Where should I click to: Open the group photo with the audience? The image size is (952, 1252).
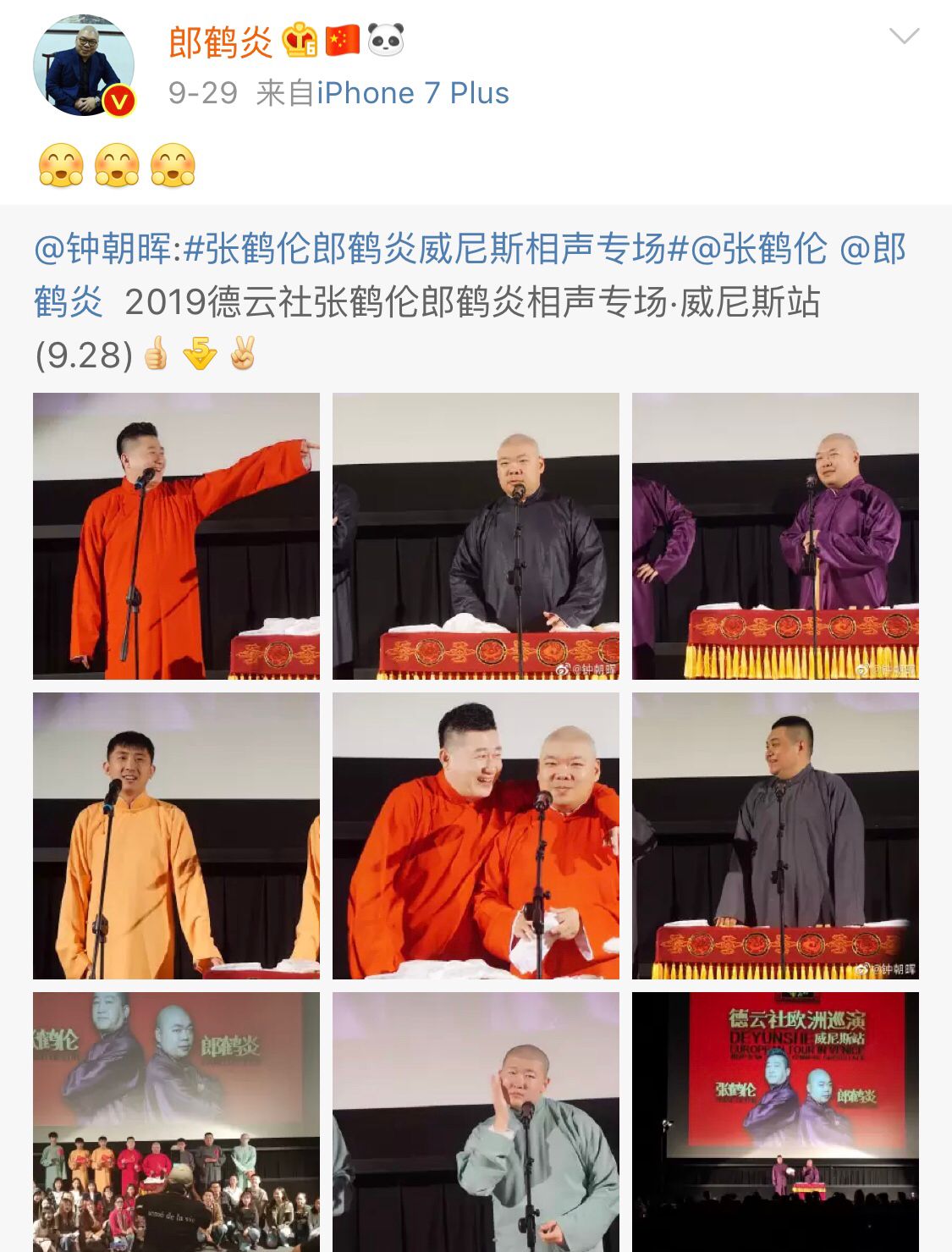pos(176,1122)
